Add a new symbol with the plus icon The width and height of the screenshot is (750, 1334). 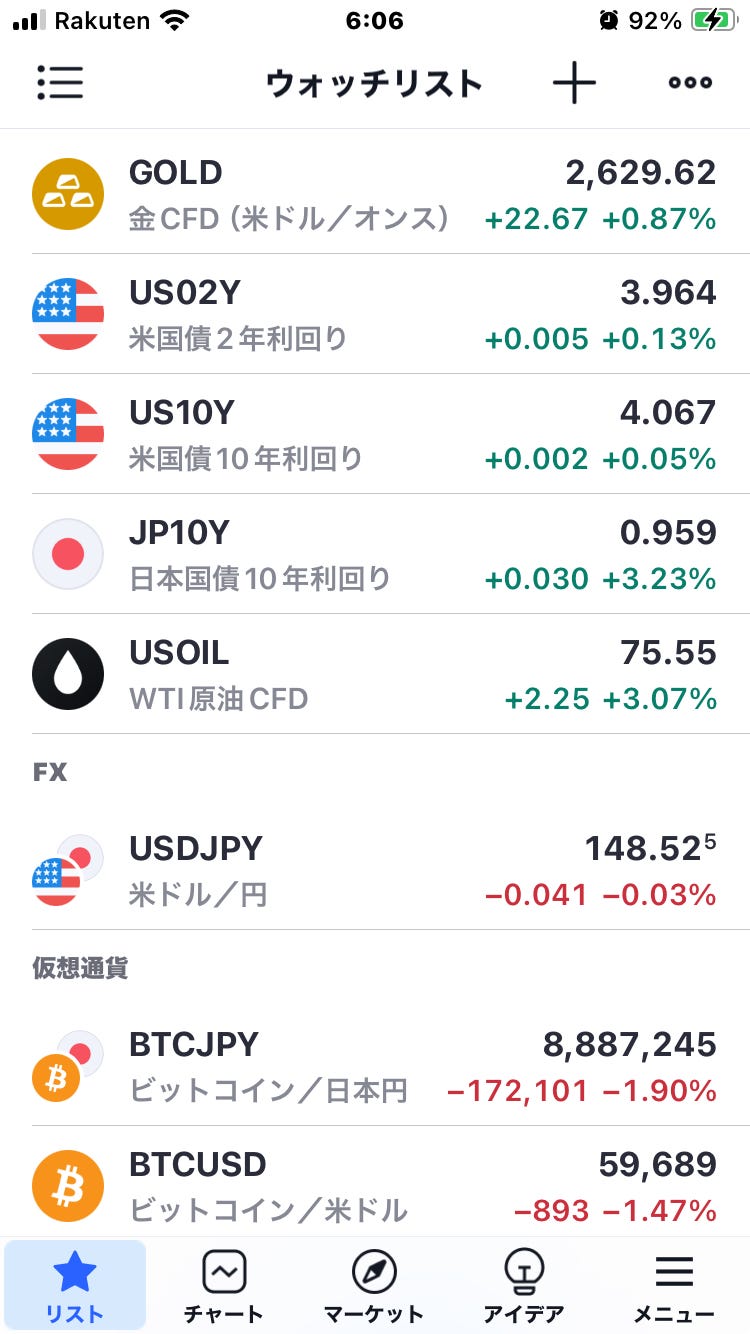[574, 83]
